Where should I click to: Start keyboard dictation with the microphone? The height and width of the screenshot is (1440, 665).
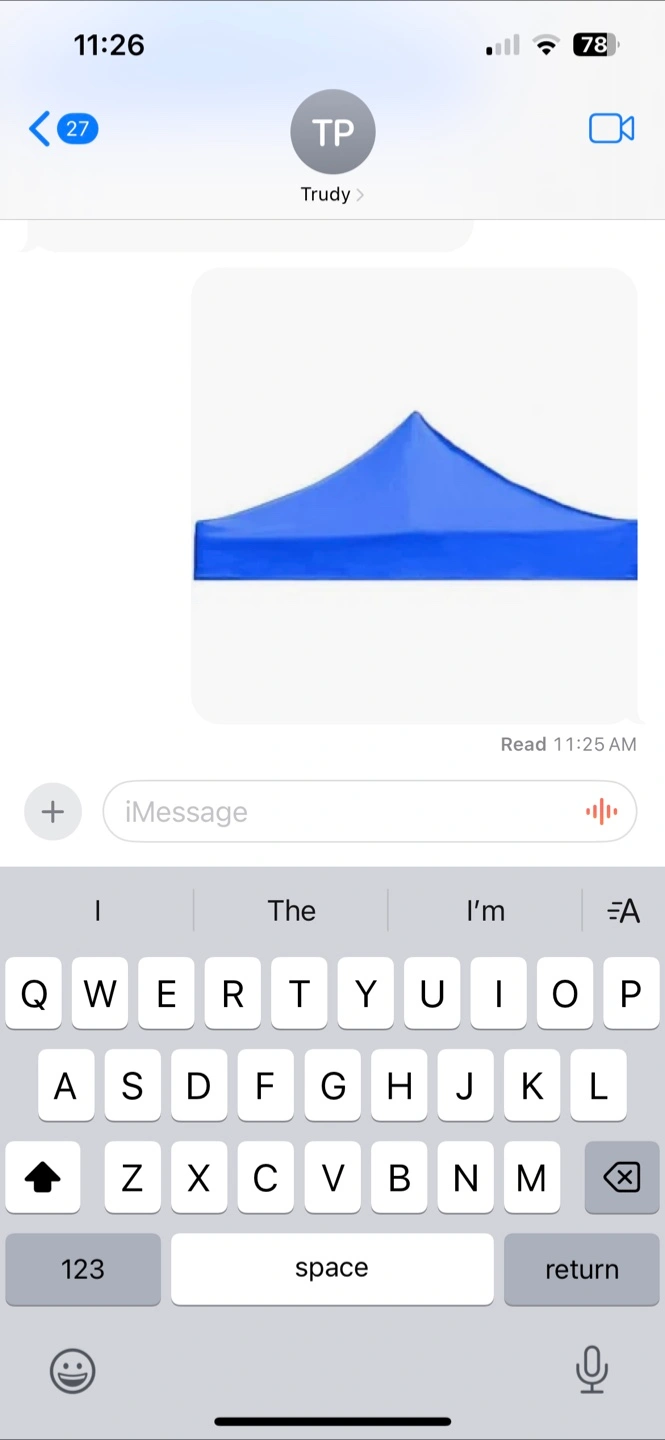pos(592,1369)
